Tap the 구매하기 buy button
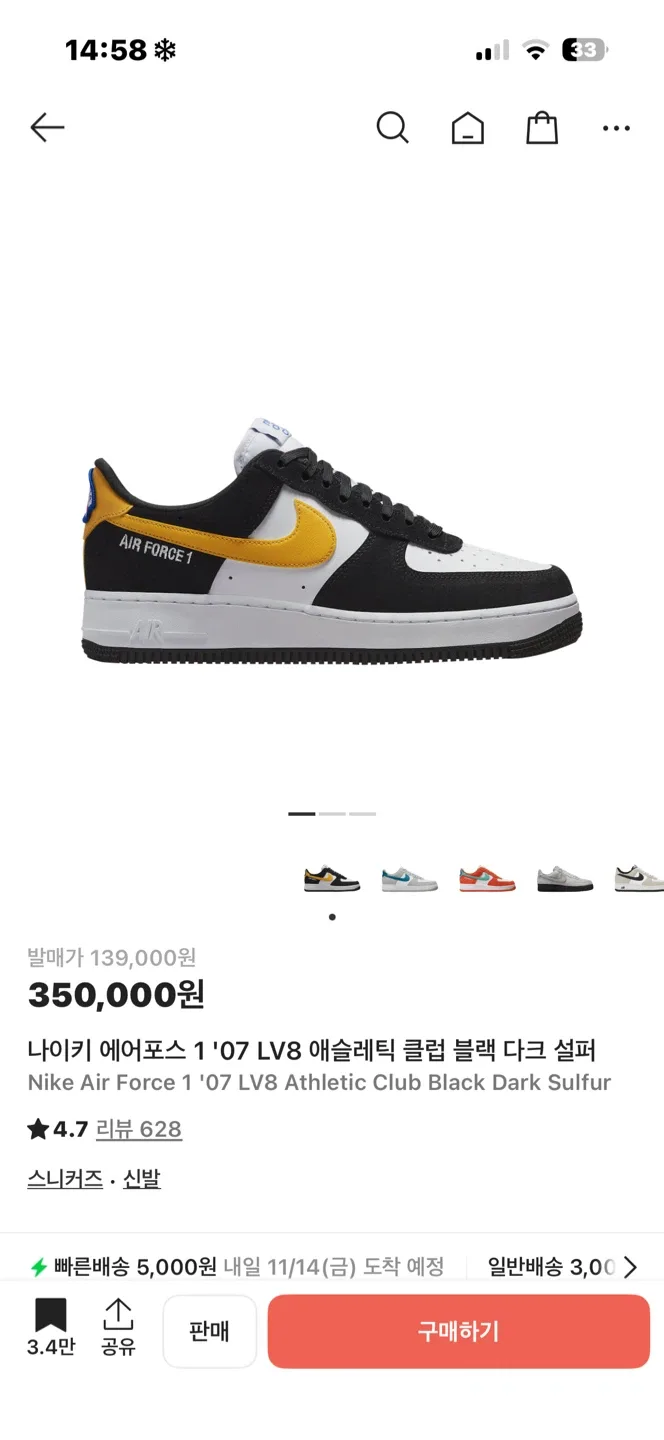 pos(458,1331)
